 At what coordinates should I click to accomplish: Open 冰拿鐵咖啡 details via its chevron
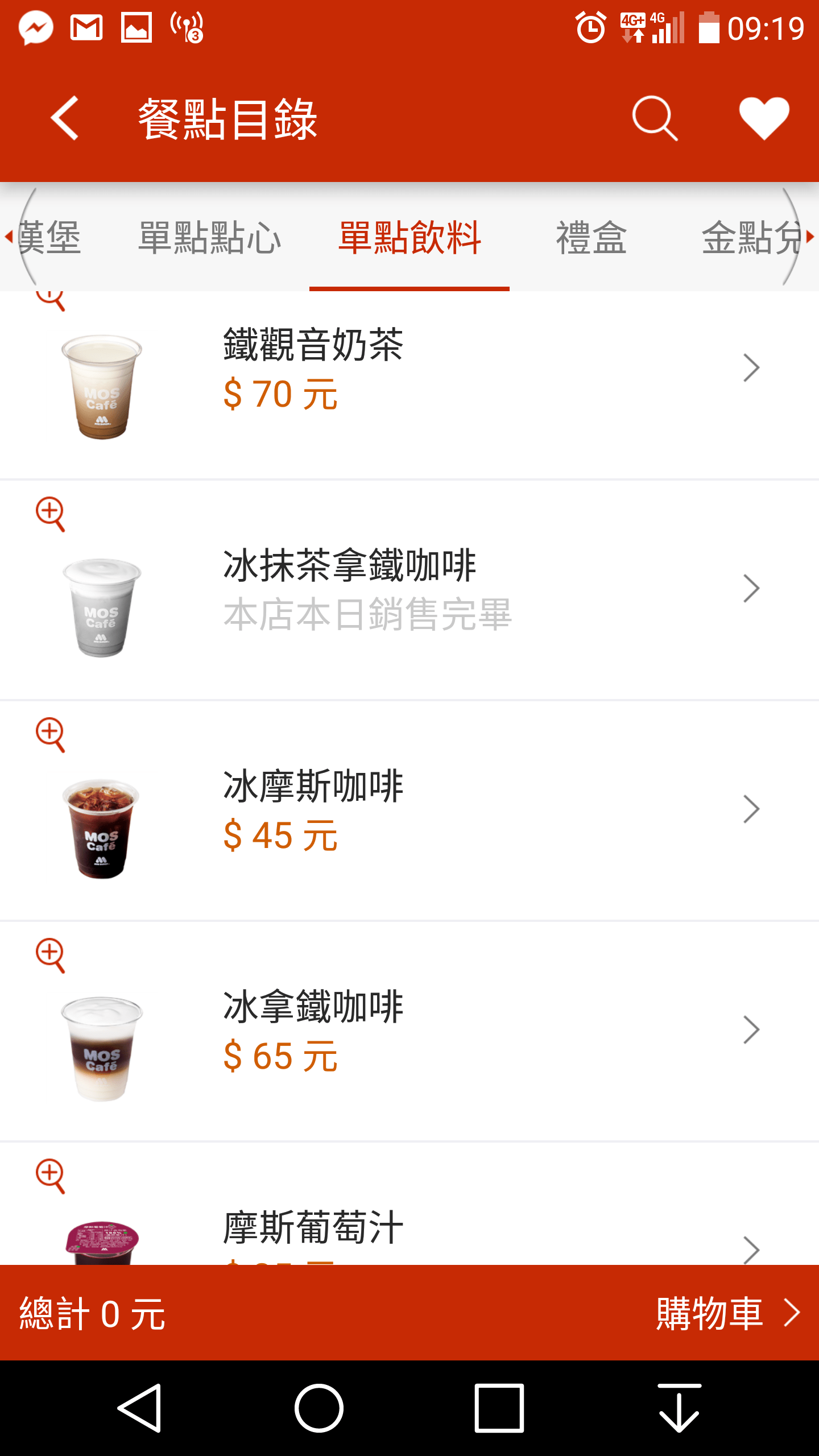point(752,1028)
